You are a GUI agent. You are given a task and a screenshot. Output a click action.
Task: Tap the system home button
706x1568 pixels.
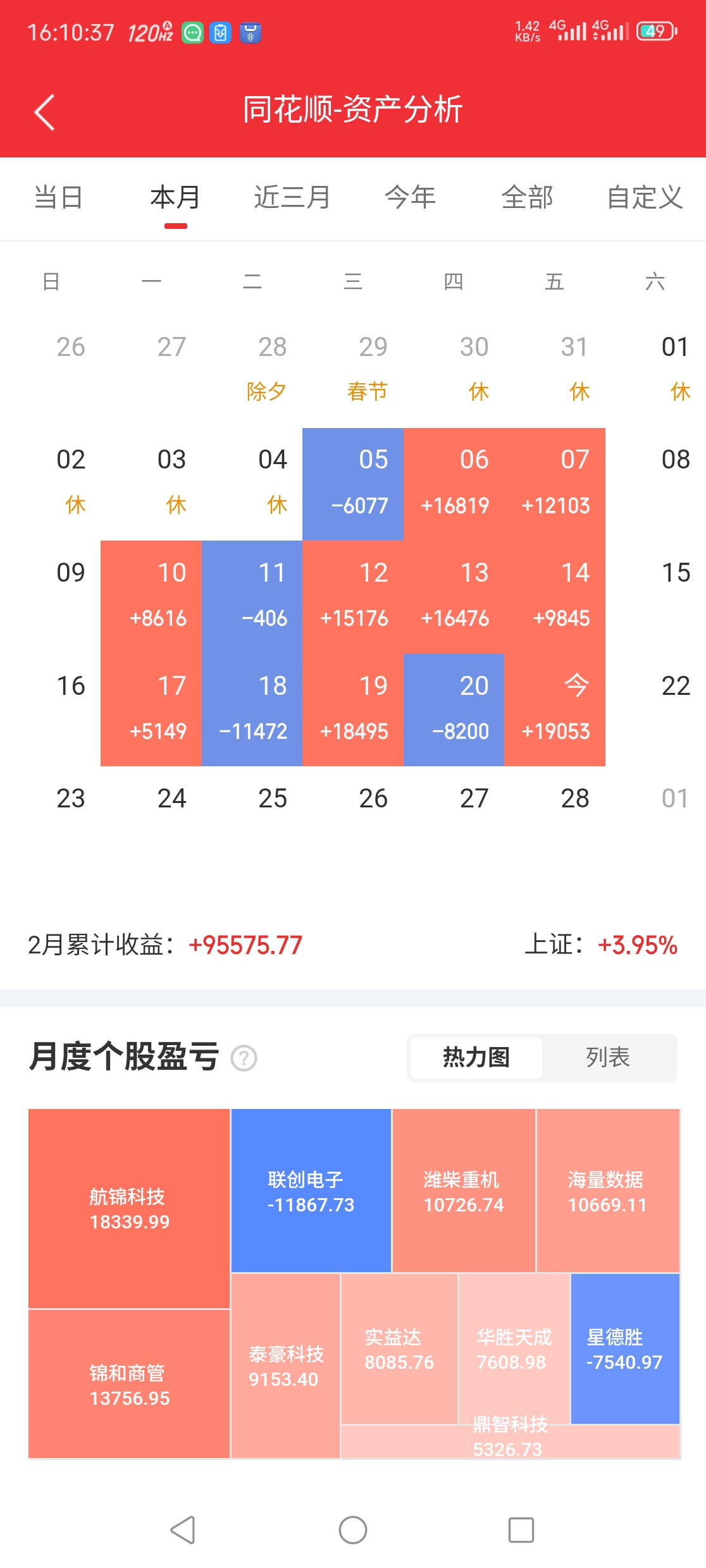pyautogui.click(x=353, y=1530)
